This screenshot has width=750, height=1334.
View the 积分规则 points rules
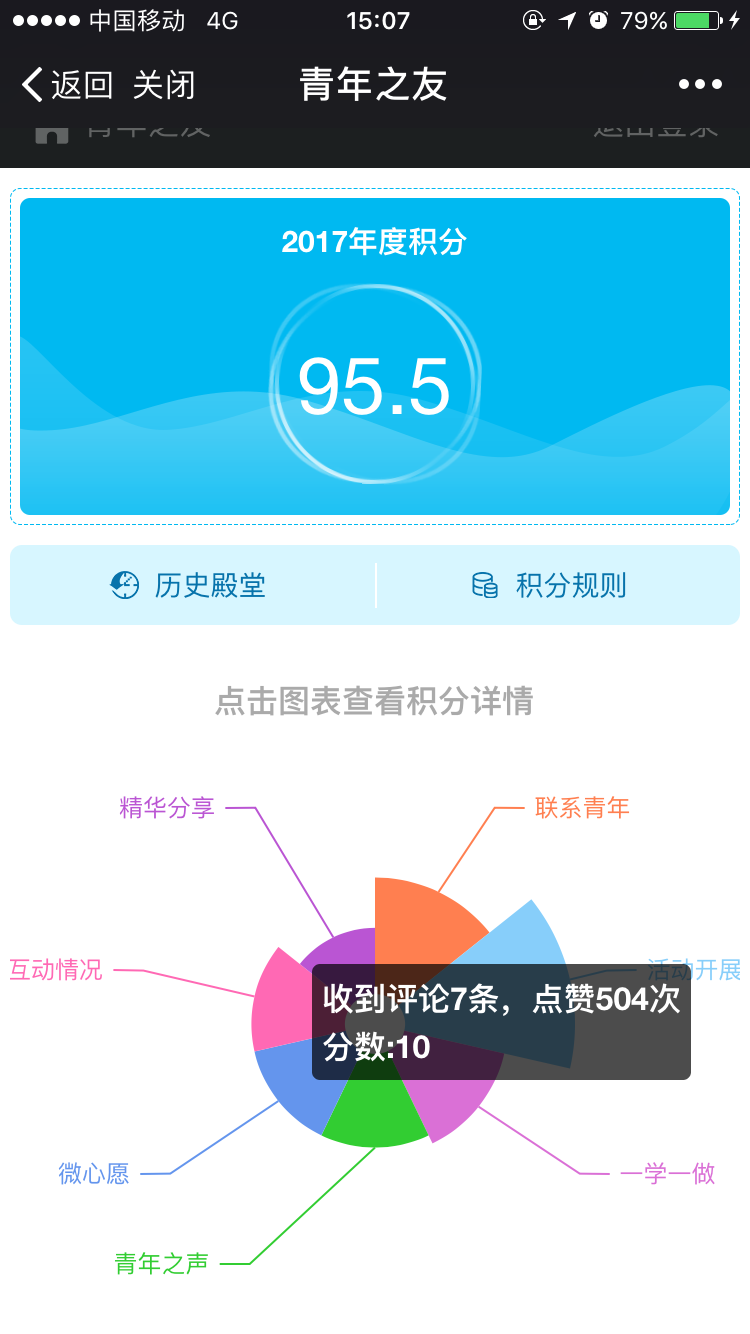[x=552, y=585]
